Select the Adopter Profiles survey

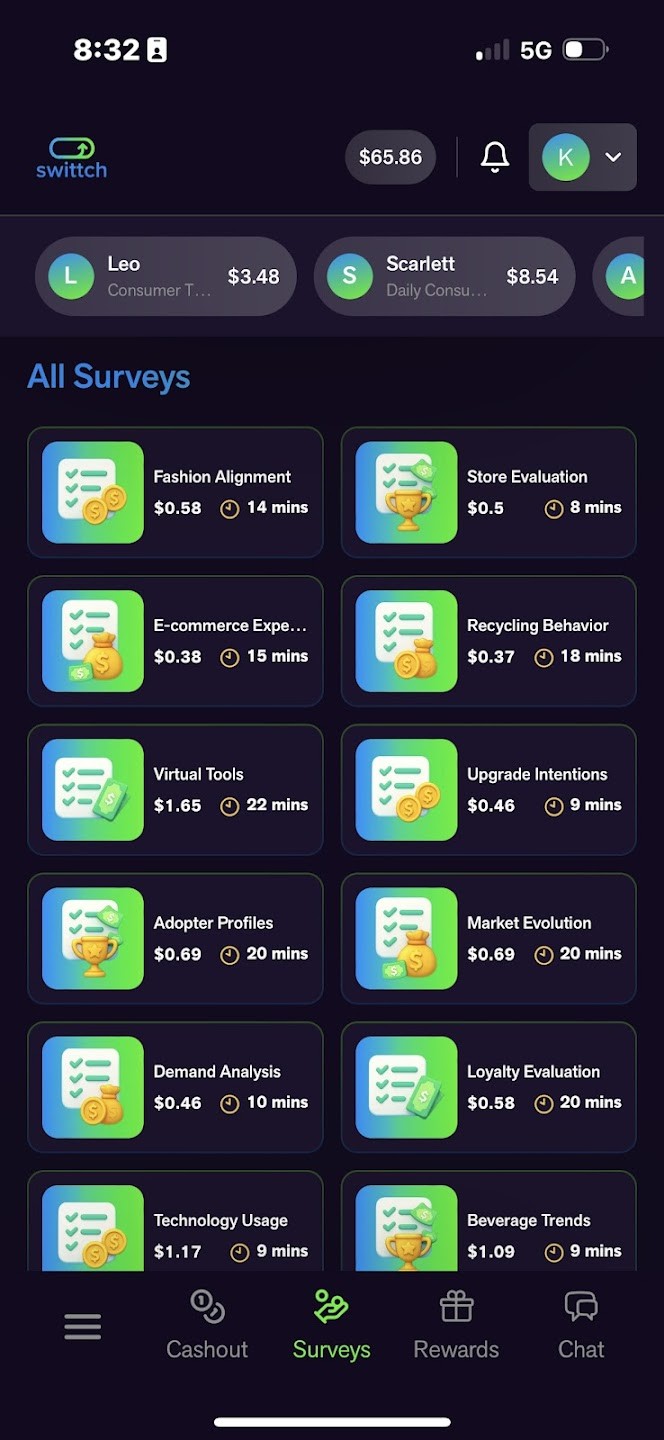pyautogui.click(x=175, y=938)
